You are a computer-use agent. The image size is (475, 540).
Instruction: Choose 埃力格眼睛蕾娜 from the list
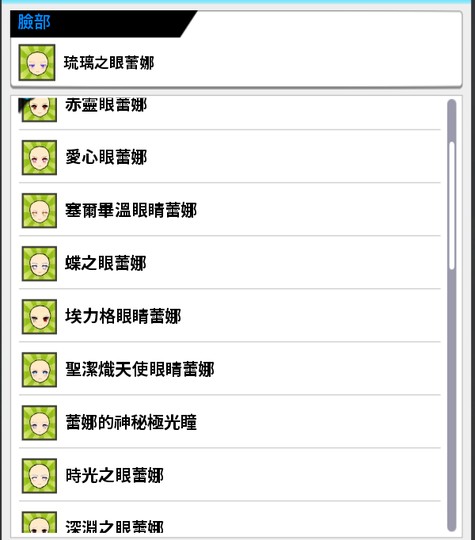(x=229, y=316)
